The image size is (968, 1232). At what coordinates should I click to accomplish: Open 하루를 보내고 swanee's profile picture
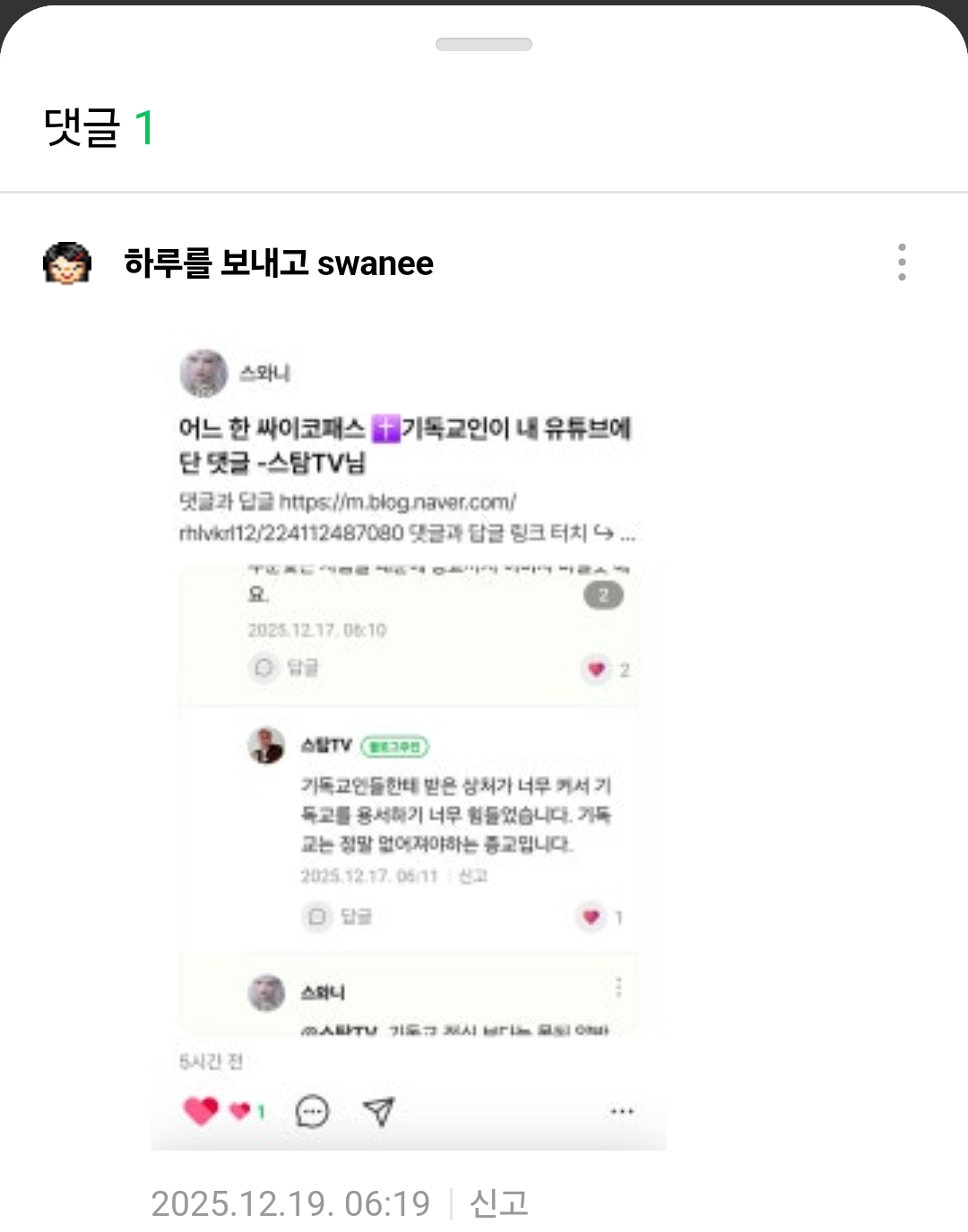67,263
